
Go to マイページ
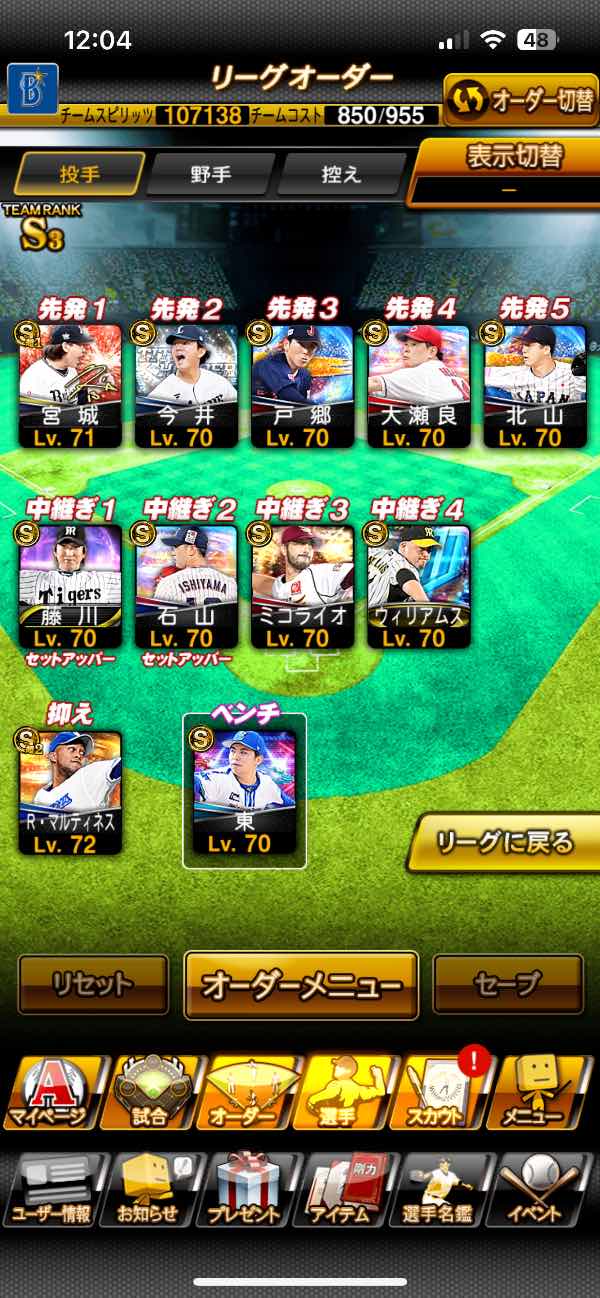coord(50,1092)
